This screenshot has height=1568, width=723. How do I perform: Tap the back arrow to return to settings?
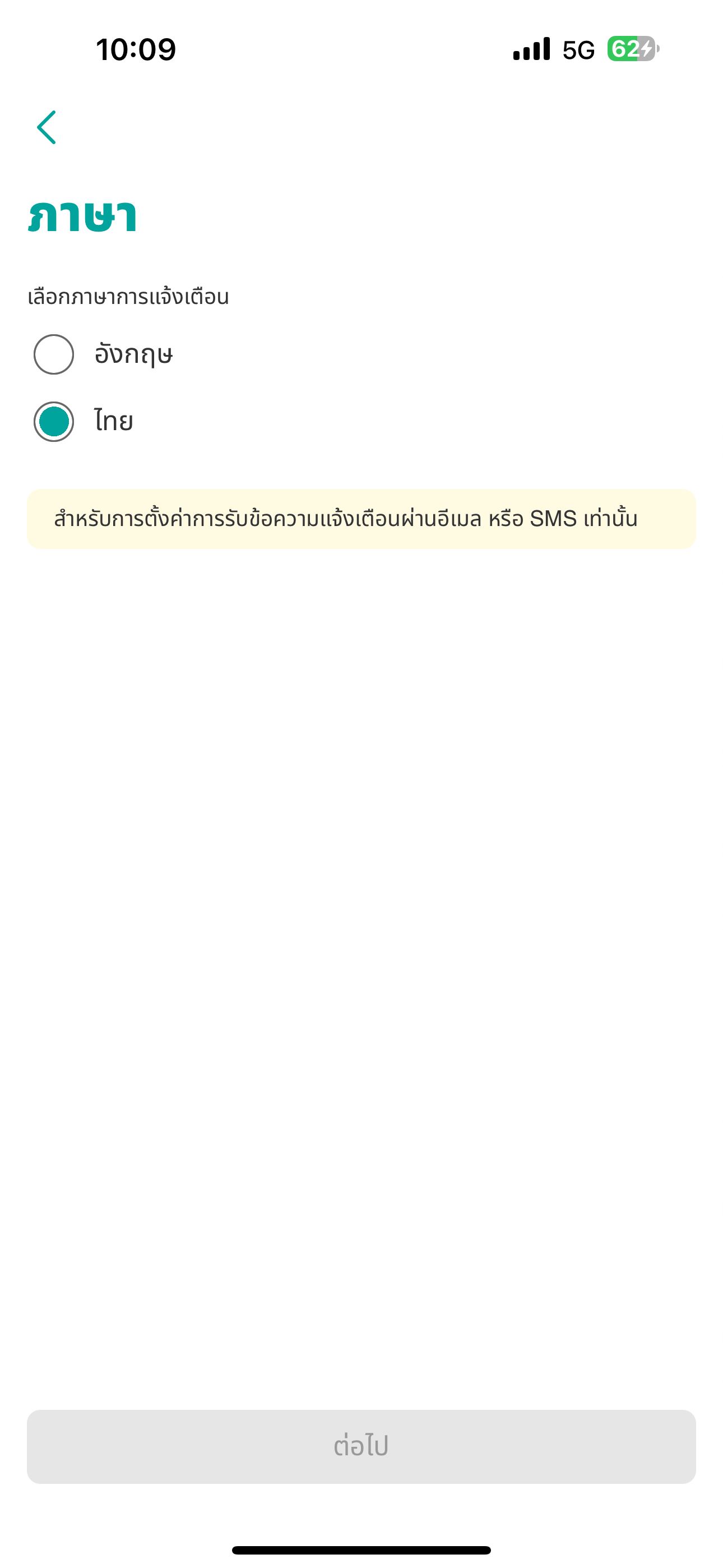pos(48,128)
